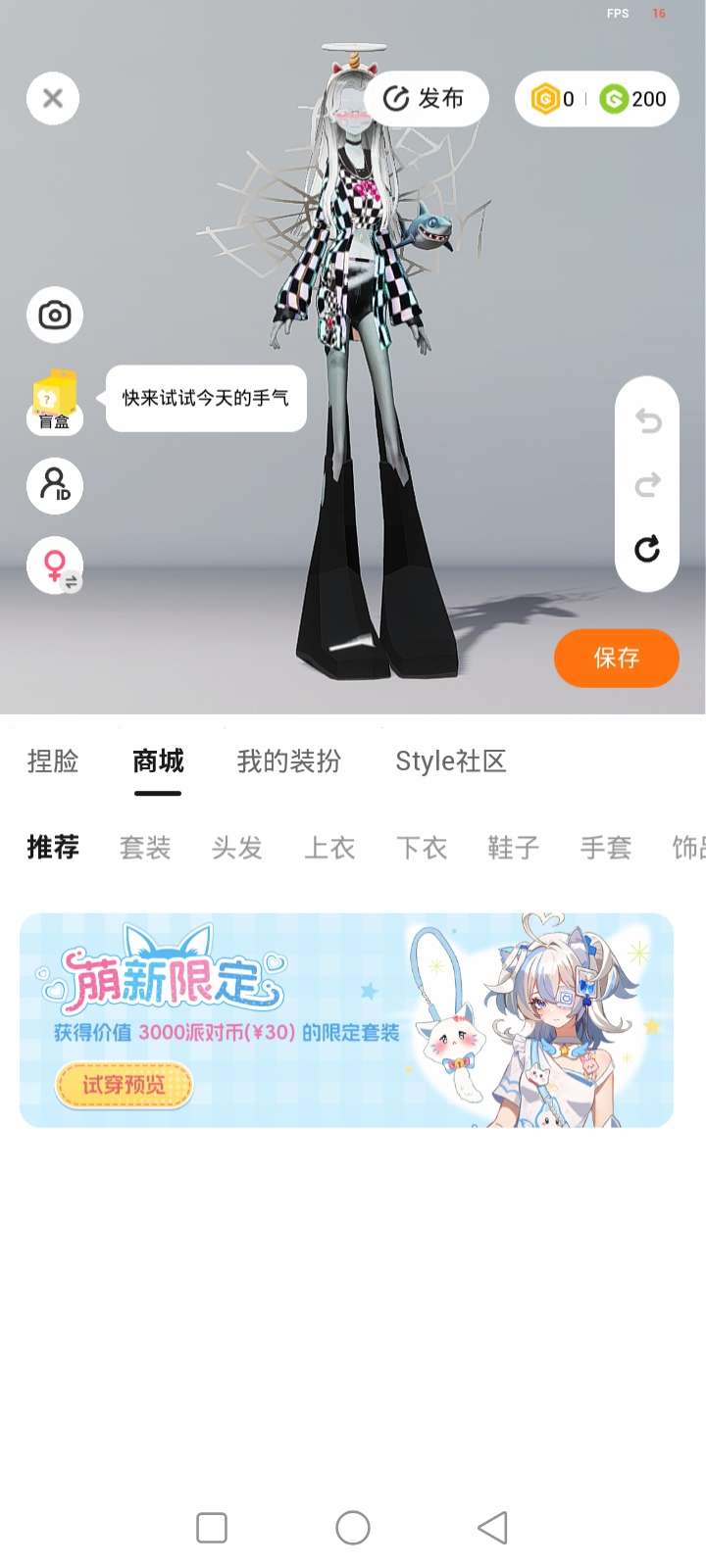Image resolution: width=706 pixels, height=1568 pixels.
Task: Tap 试穿预览 on the 萌新限定 banner
Action: (124, 1085)
